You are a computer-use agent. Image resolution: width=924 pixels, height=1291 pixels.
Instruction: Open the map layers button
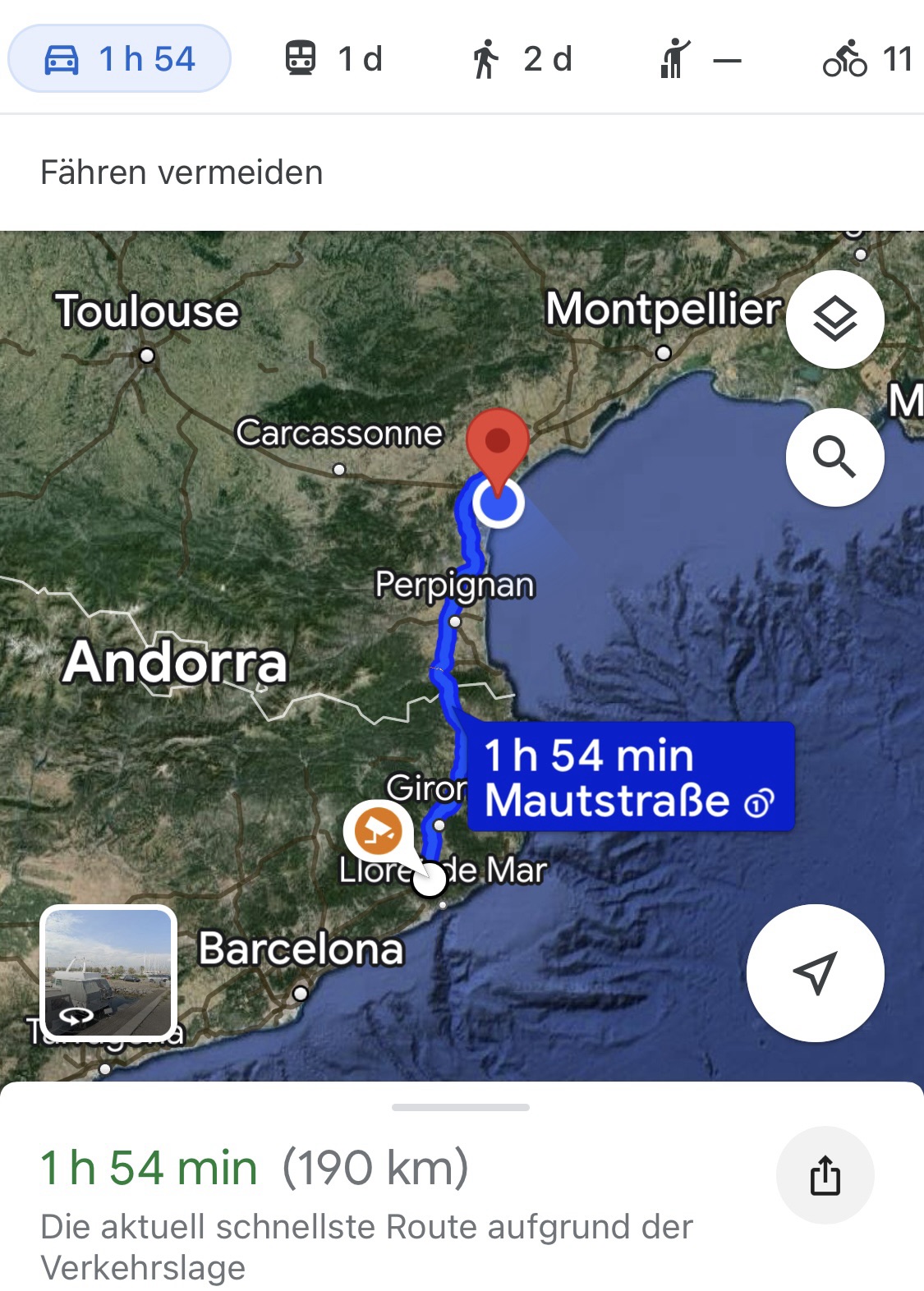tap(834, 319)
